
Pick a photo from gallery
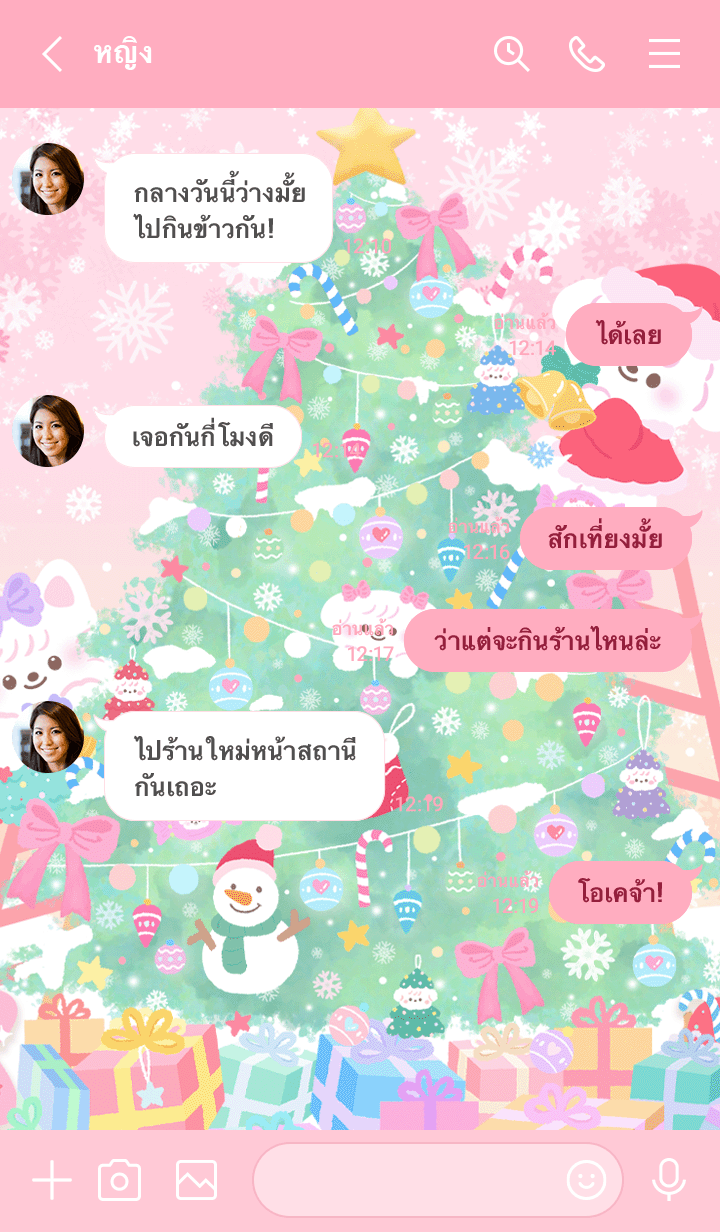click(196, 1181)
